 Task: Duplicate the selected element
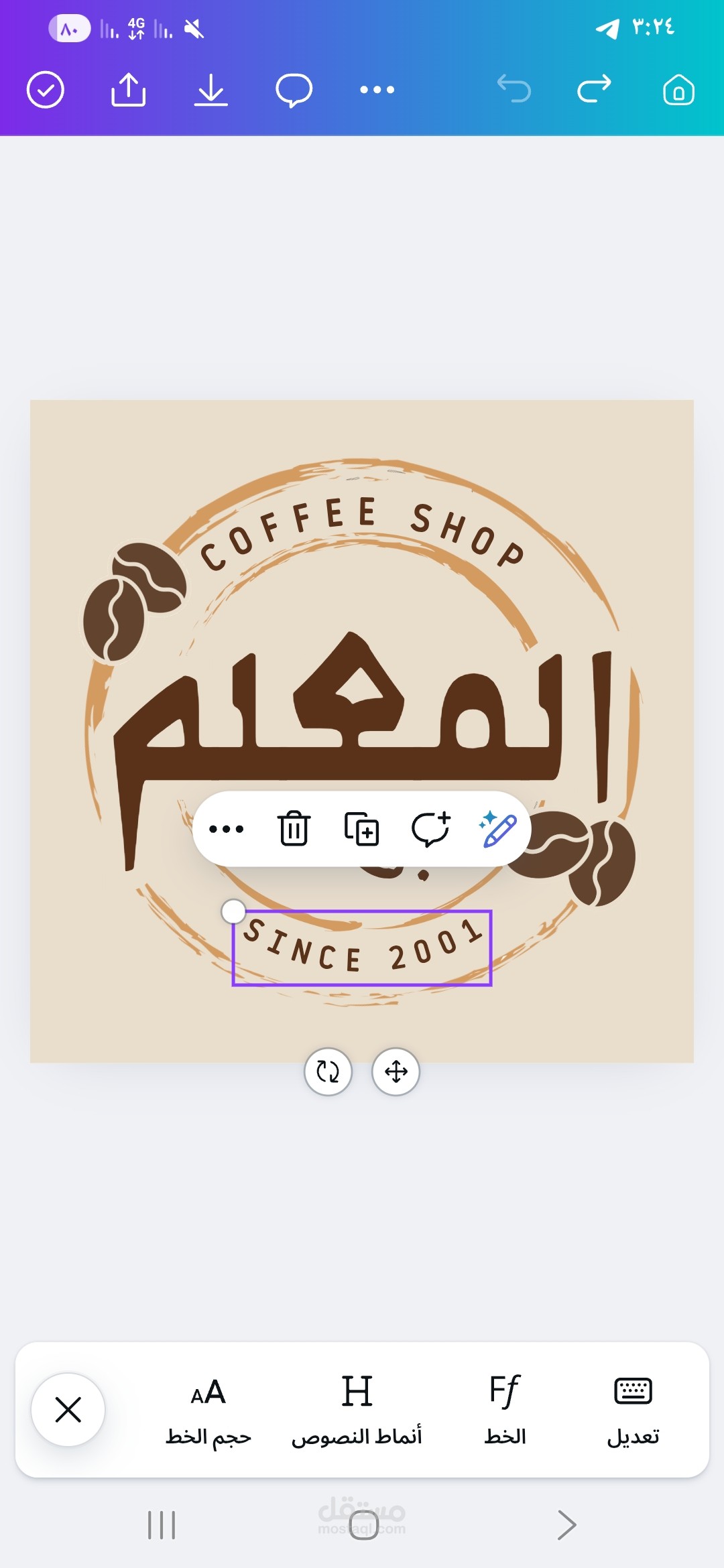(x=361, y=829)
